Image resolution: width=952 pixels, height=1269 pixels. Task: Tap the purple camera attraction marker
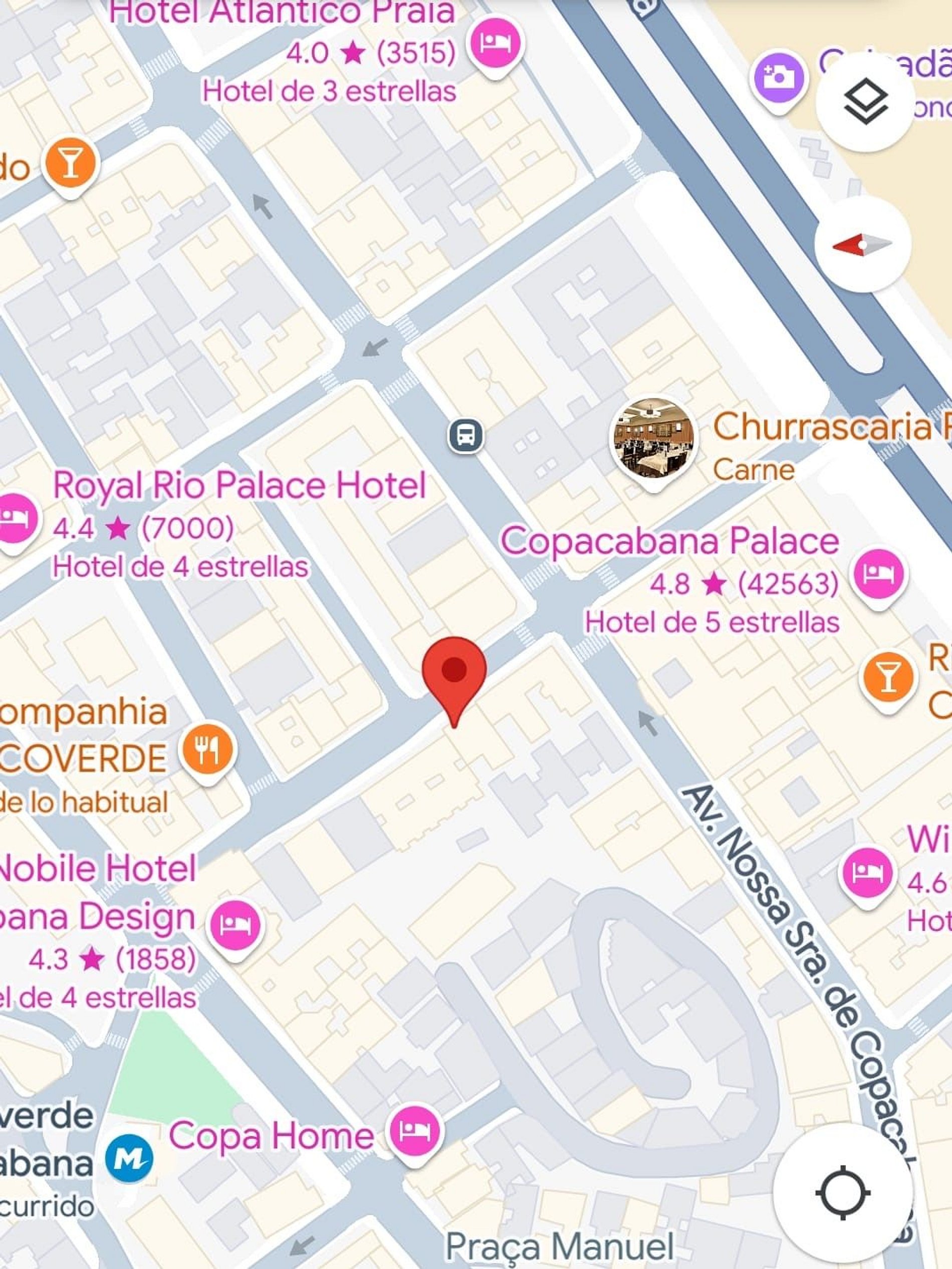click(x=778, y=77)
